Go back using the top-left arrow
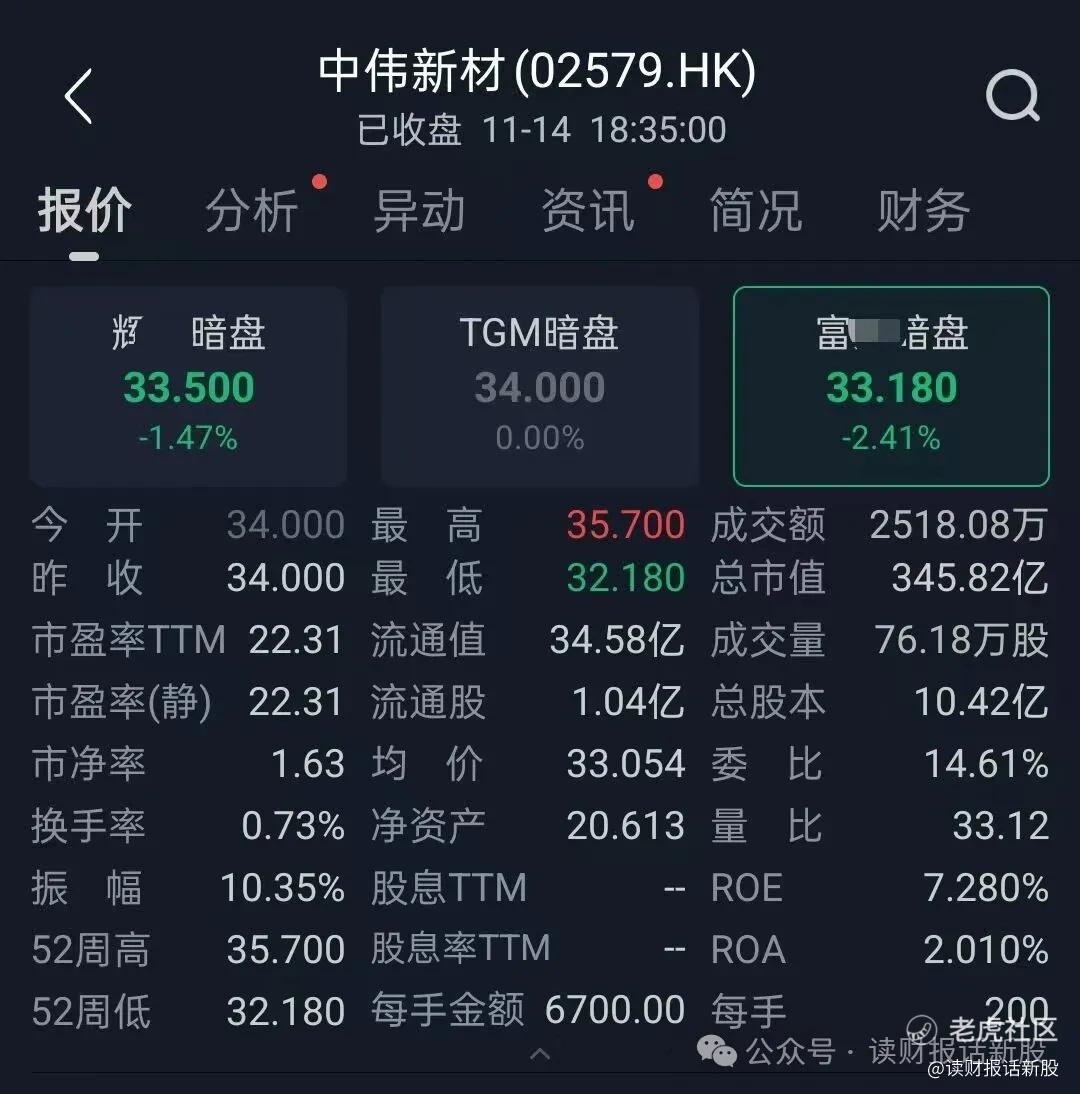1080x1094 pixels. click(x=78, y=97)
